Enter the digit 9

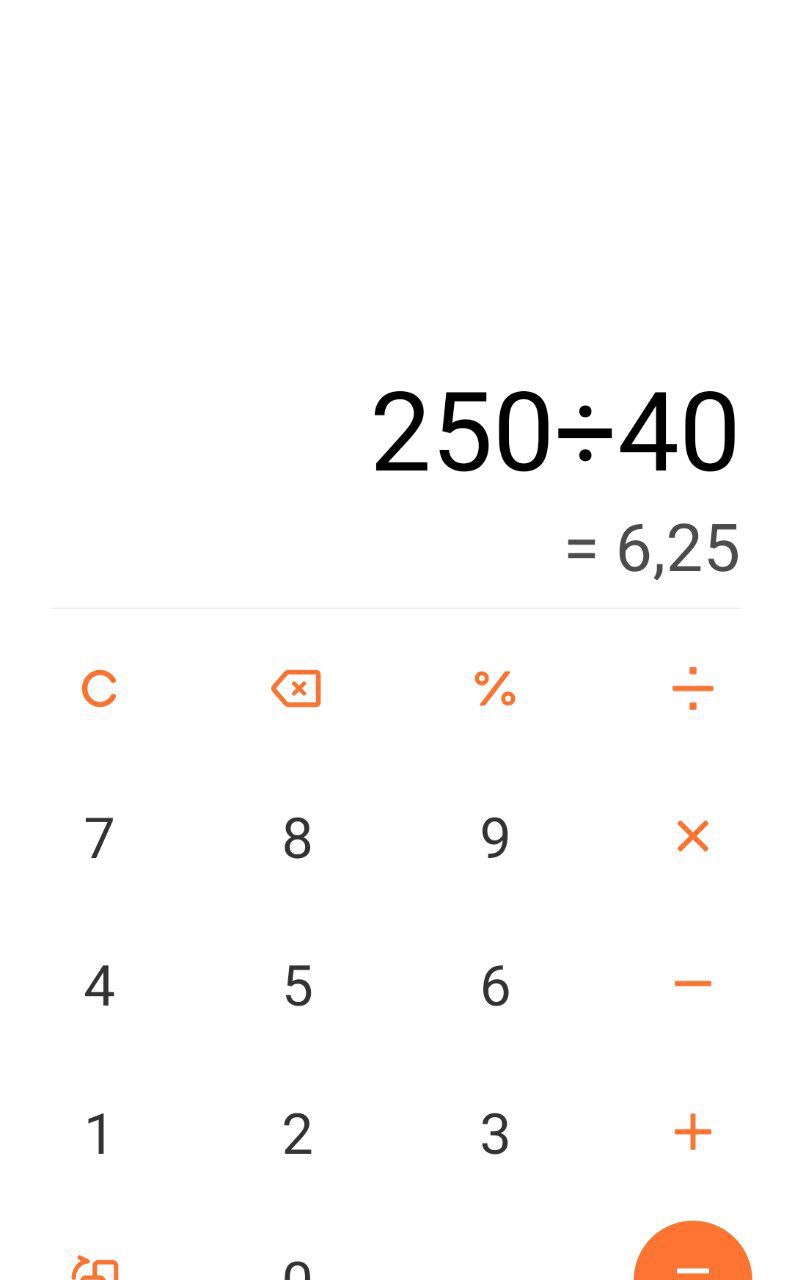pos(495,838)
